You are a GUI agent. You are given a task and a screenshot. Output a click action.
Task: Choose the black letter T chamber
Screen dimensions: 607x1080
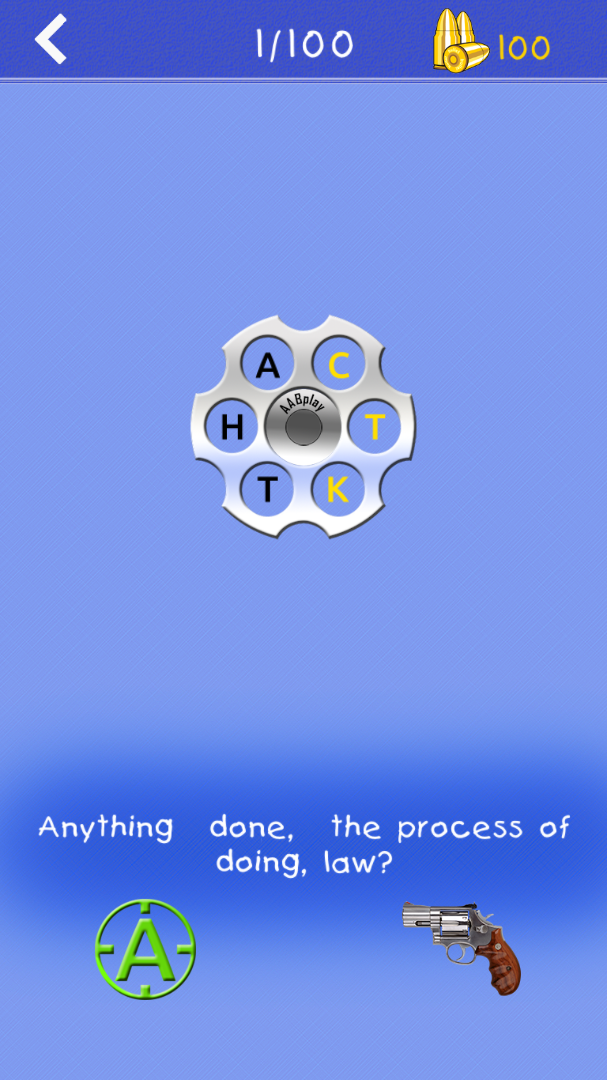(267, 490)
